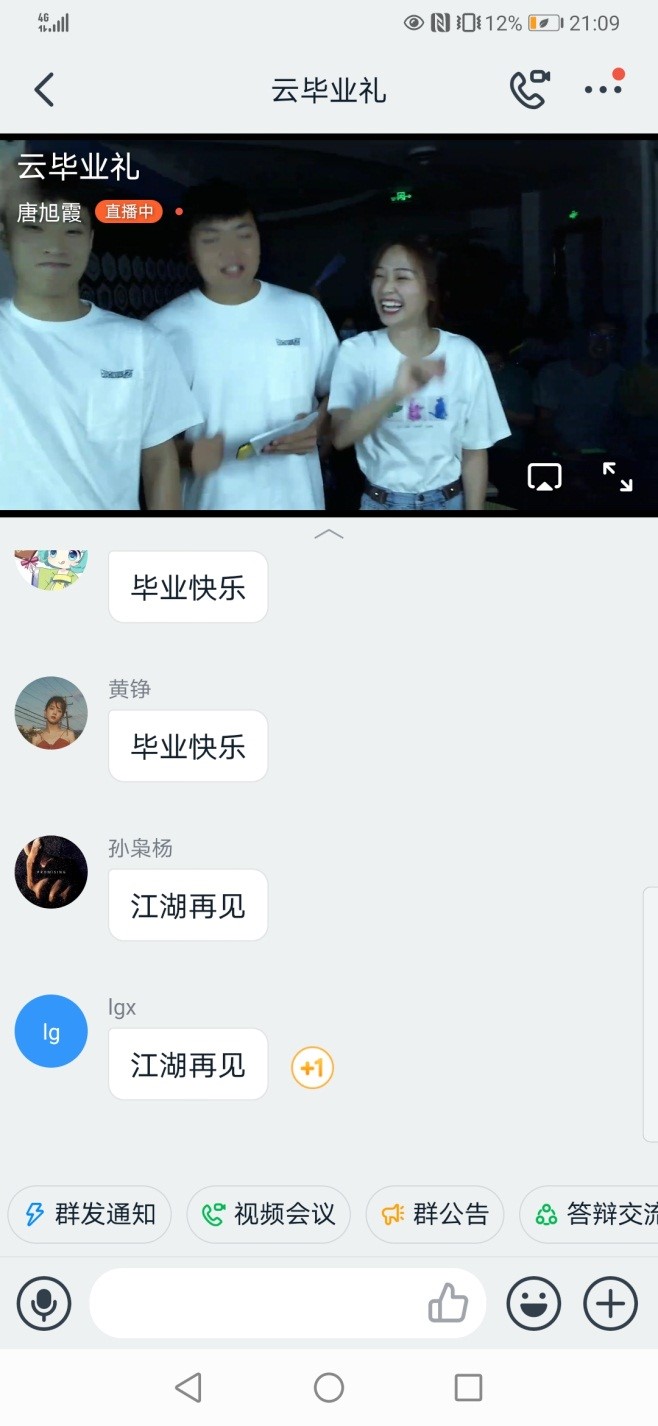Image resolution: width=658 pixels, height=1426 pixels.
Task: Open the three-dot overflow menu
Action: point(603,89)
